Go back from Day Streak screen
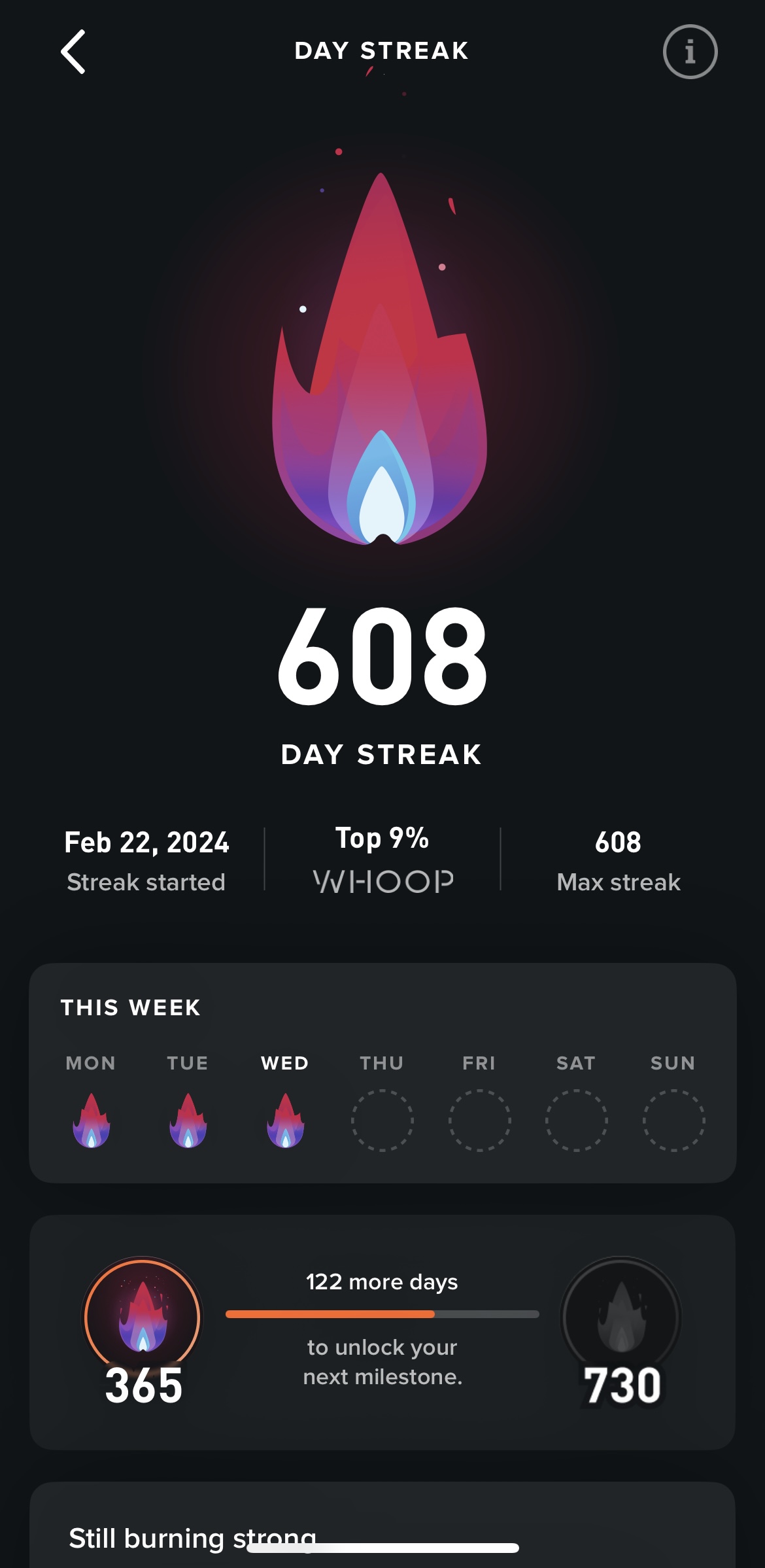Image resolution: width=765 pixels, height=1568 pixels. click(x=73, y=52)
